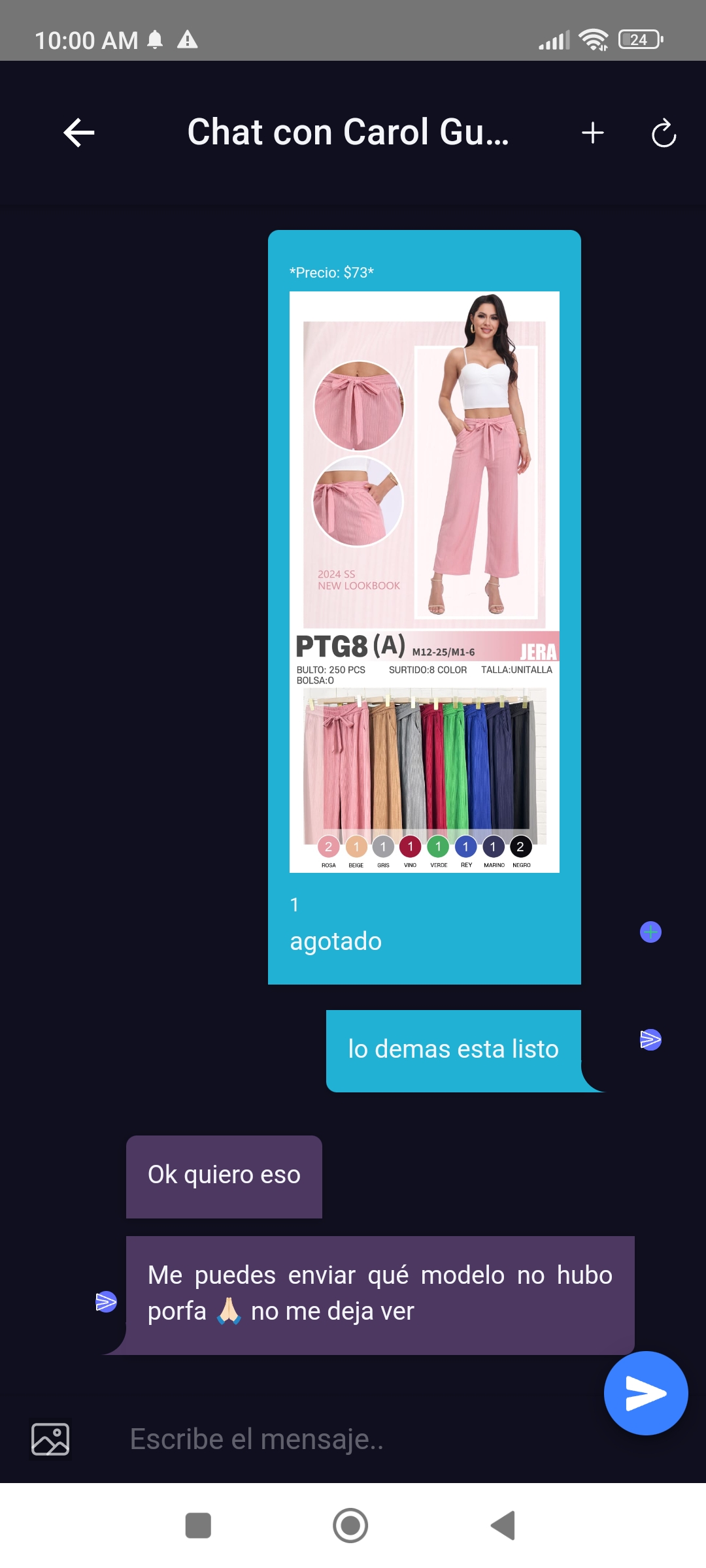Focus the 'Escribe el mensaje..' text field
The width and height of the screenshot is (706, 1568).
coord(353,1439)
